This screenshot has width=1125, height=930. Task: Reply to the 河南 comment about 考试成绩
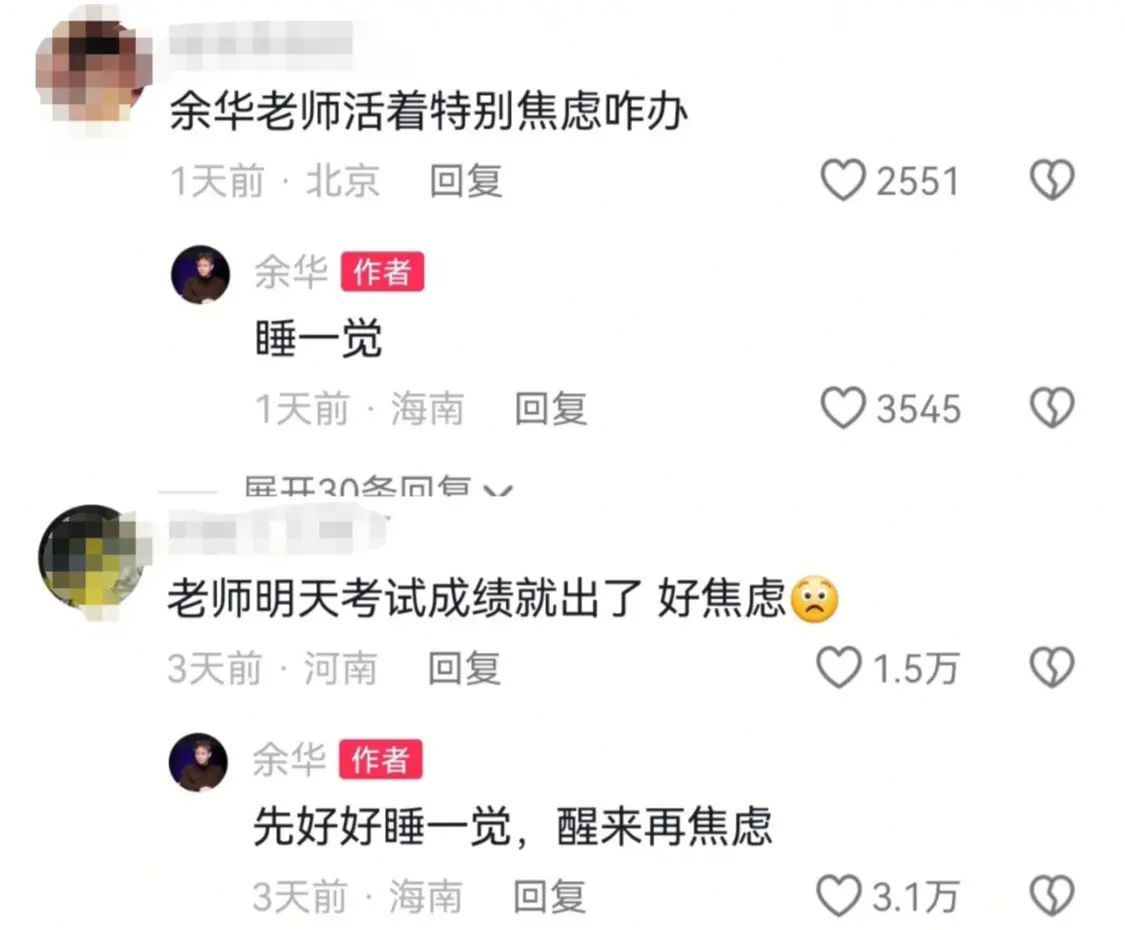[x=464, y=668]
